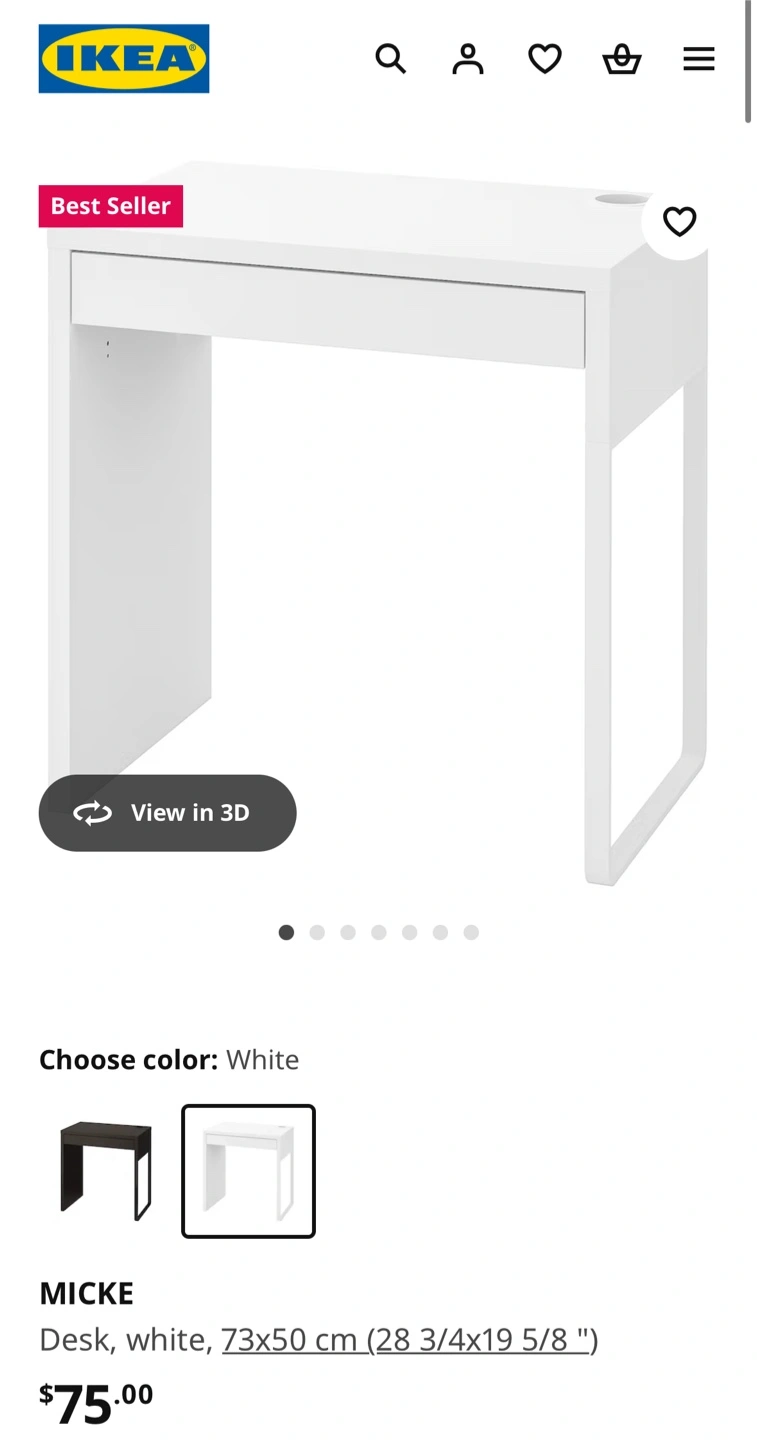Open the 73x50 cm measurements link
Screen dimensions: 757x1440
[x=410, y=1339]
